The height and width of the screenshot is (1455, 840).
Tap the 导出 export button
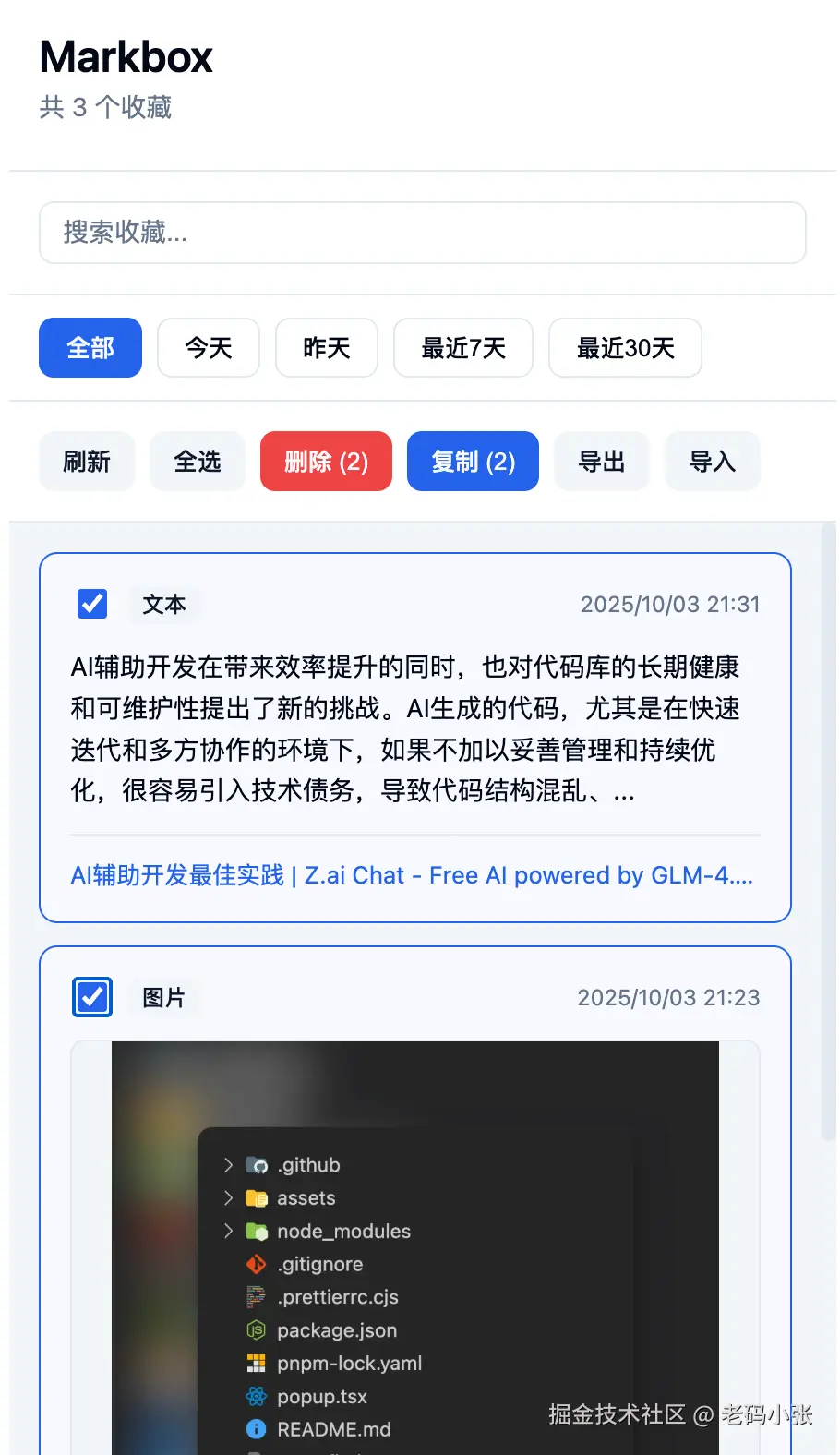[602, 462]
